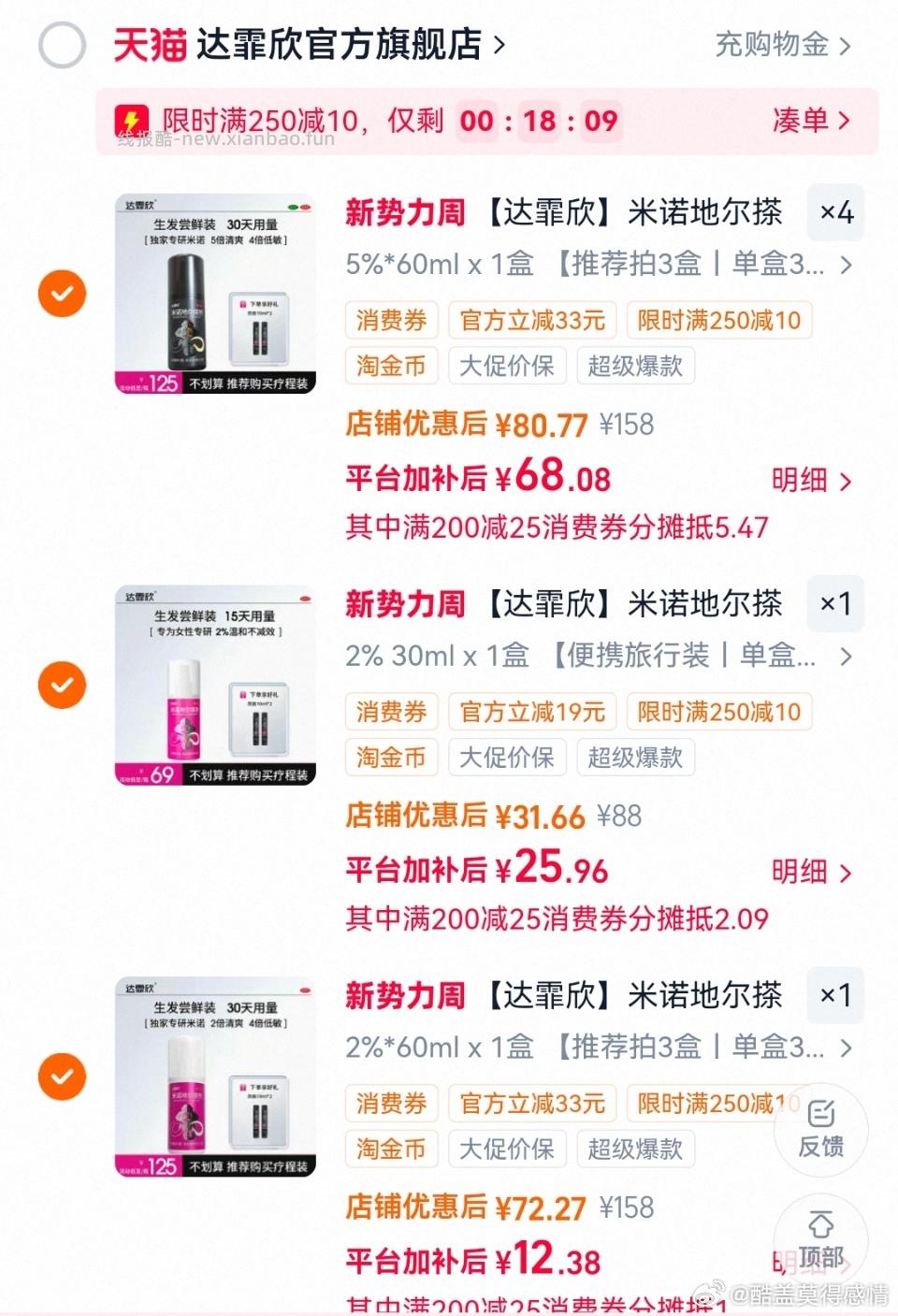Click the lightning bolt icon in promo banner
898x1316 pixels.
point(131,121)
